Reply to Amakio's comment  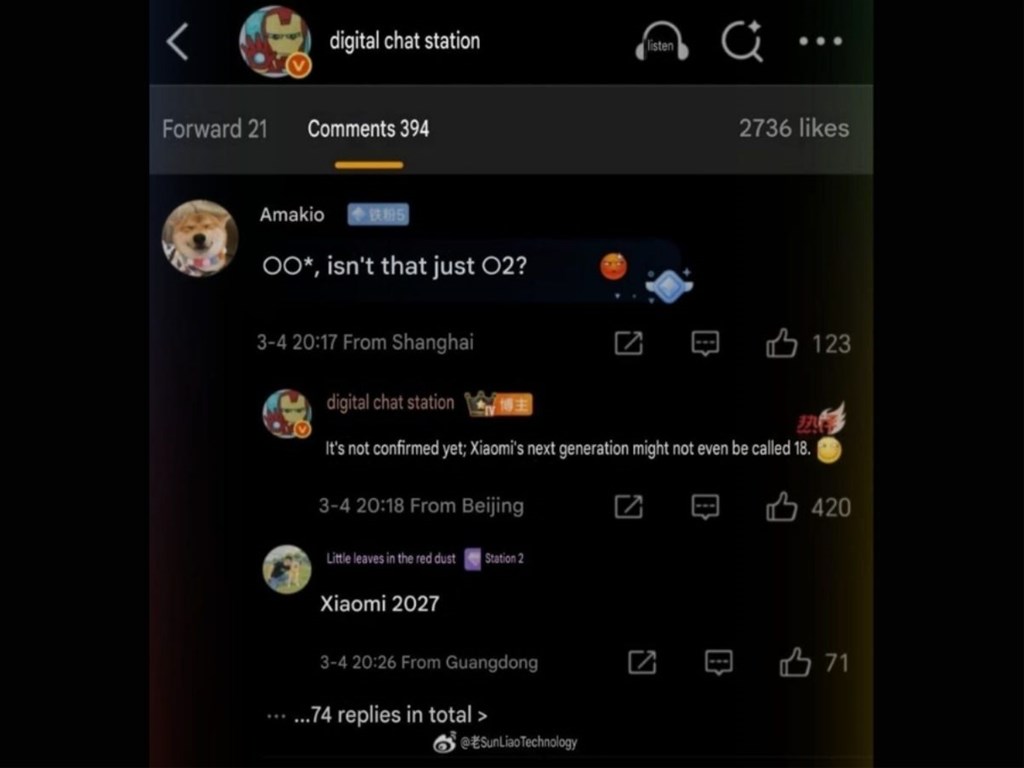point(705,343)
